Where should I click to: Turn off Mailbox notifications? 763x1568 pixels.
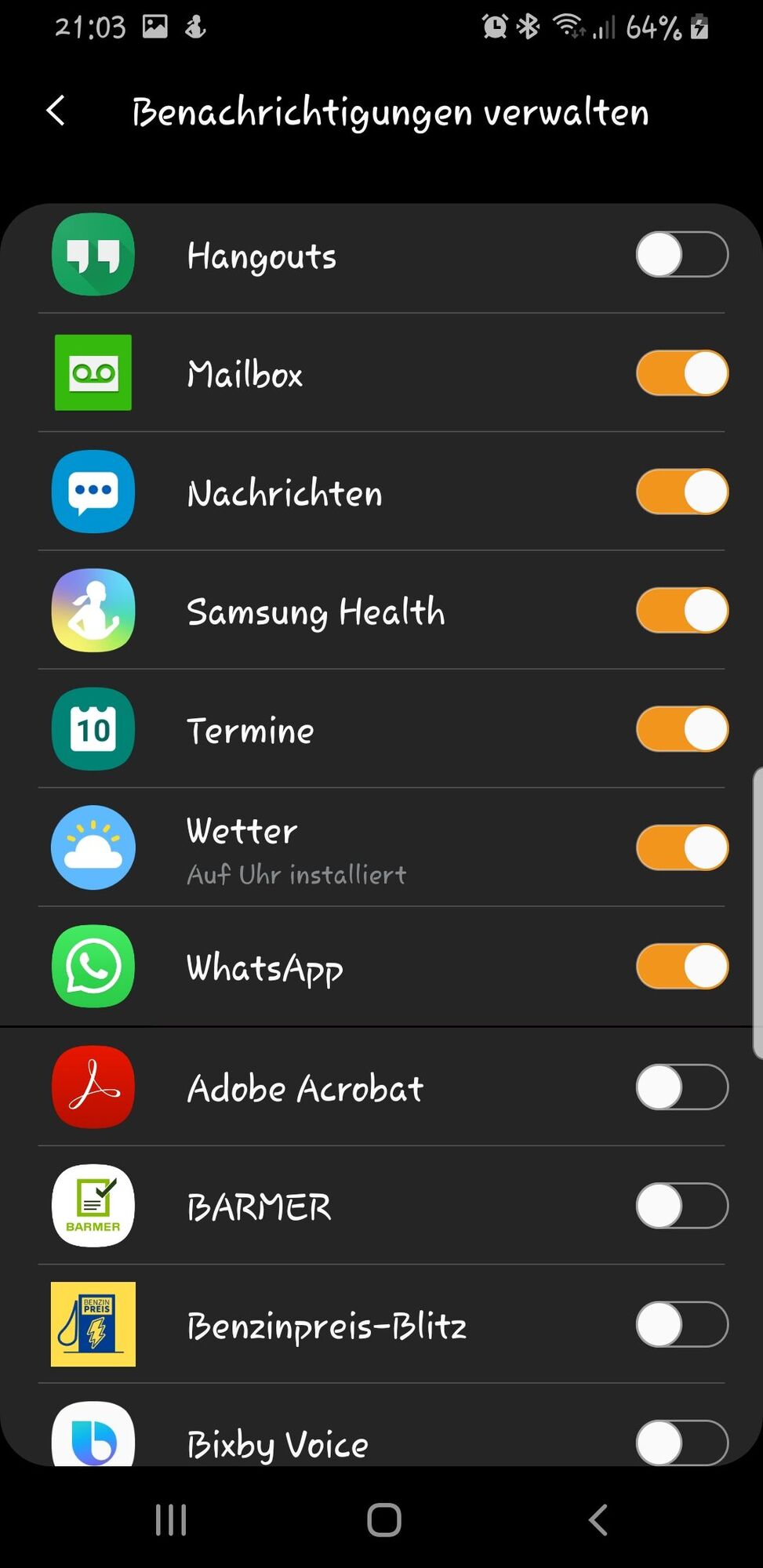tap(681, 373)
